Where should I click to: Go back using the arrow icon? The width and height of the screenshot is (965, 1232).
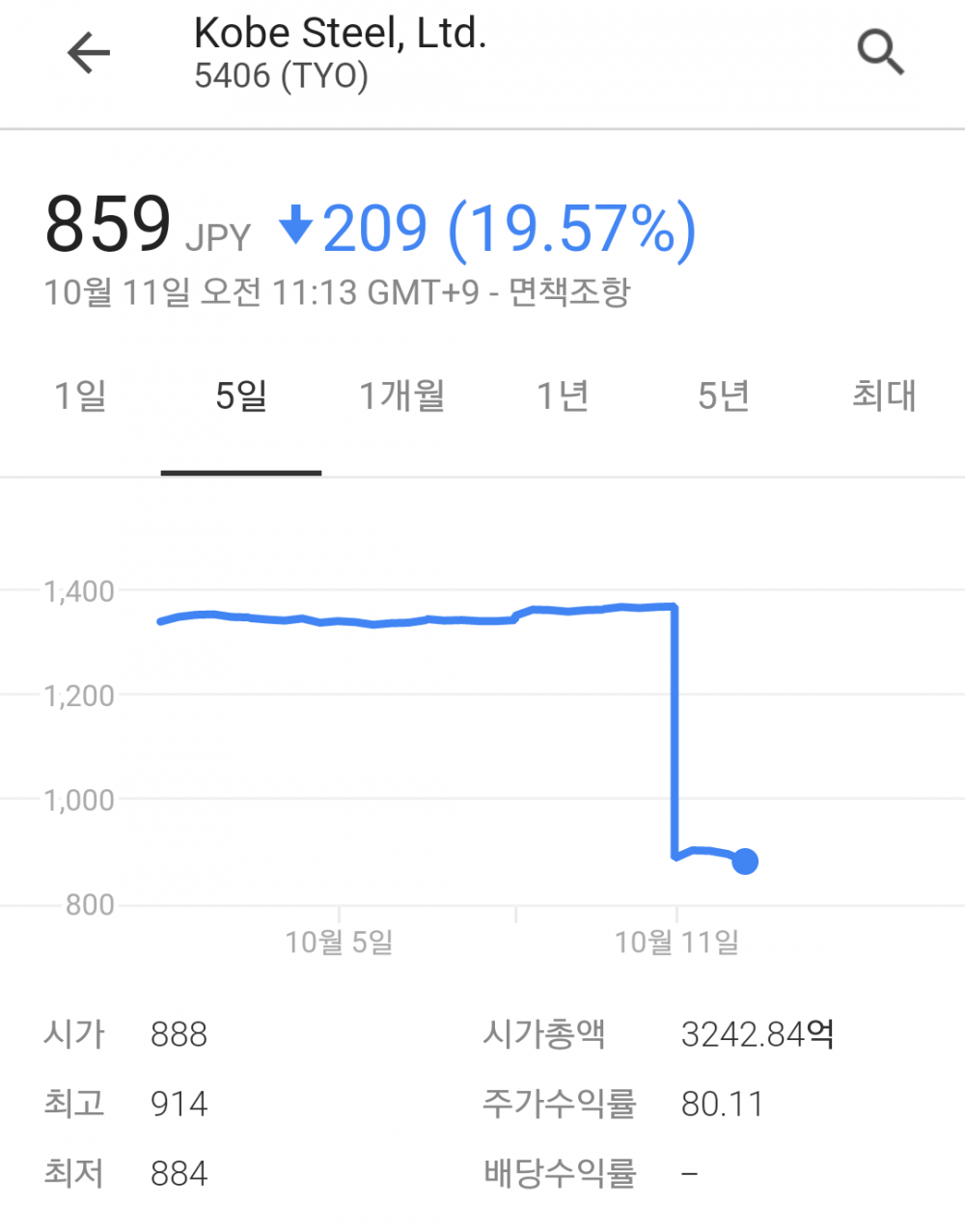pos(89,53)
